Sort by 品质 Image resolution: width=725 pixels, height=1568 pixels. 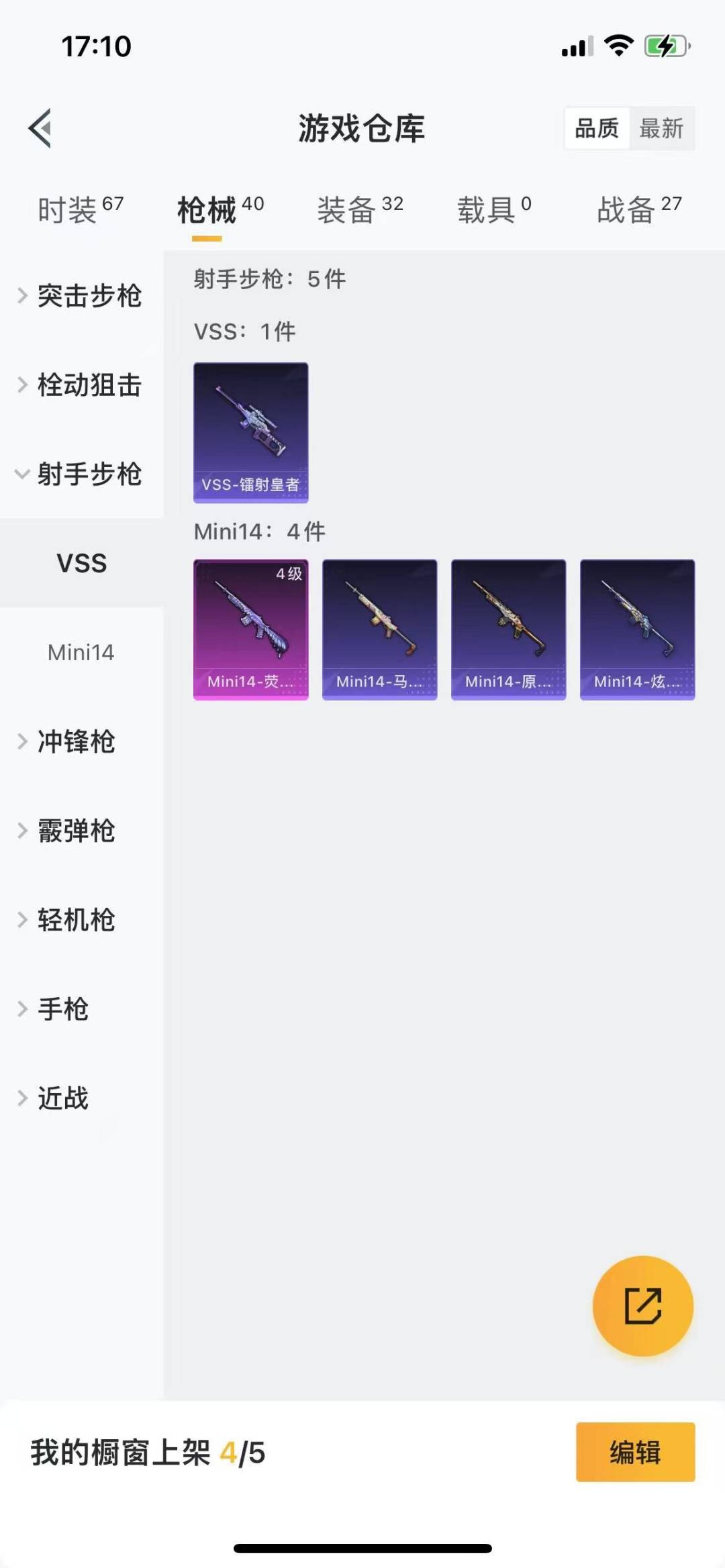(597, 127)
